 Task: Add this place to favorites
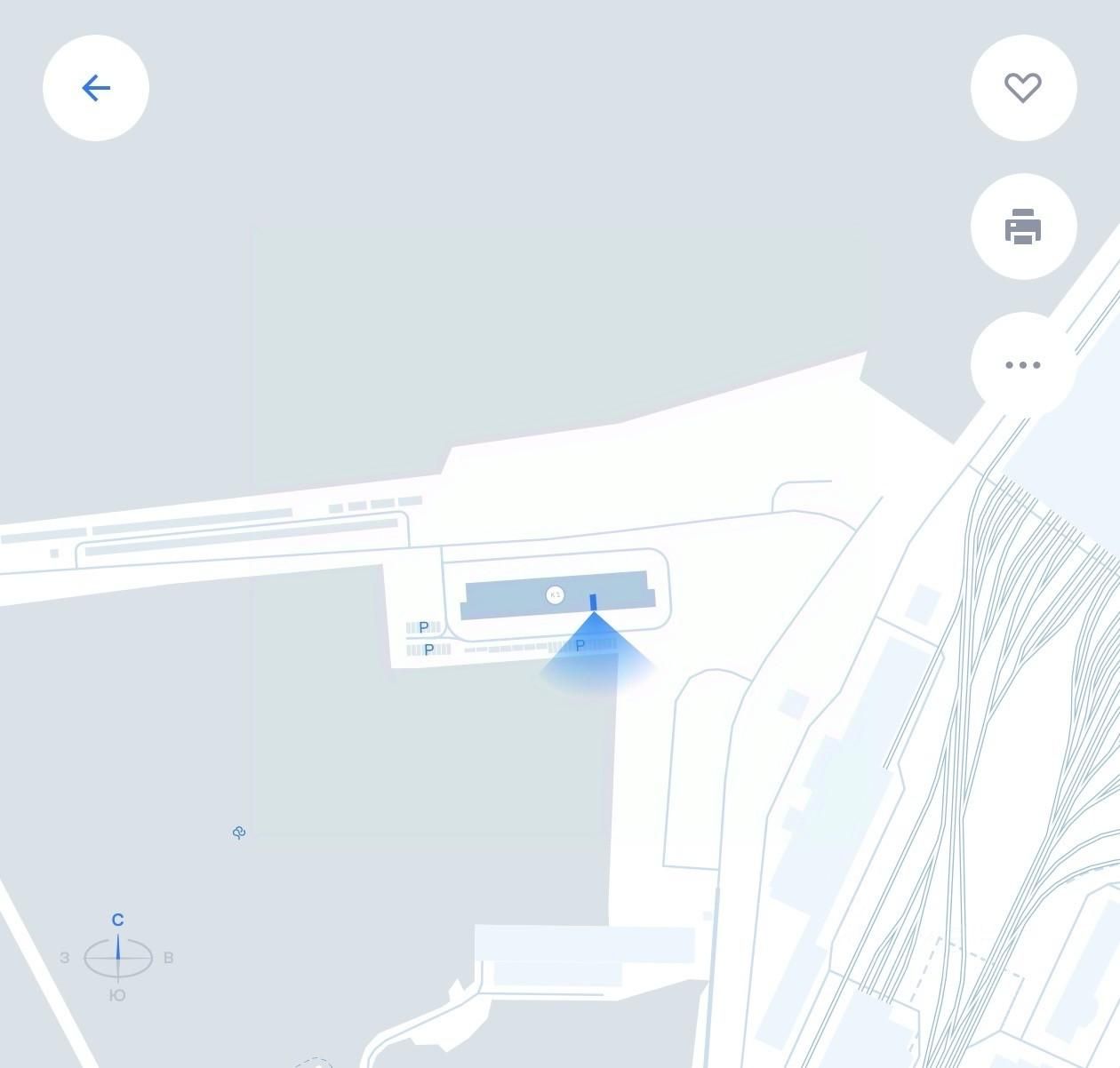1023,88
